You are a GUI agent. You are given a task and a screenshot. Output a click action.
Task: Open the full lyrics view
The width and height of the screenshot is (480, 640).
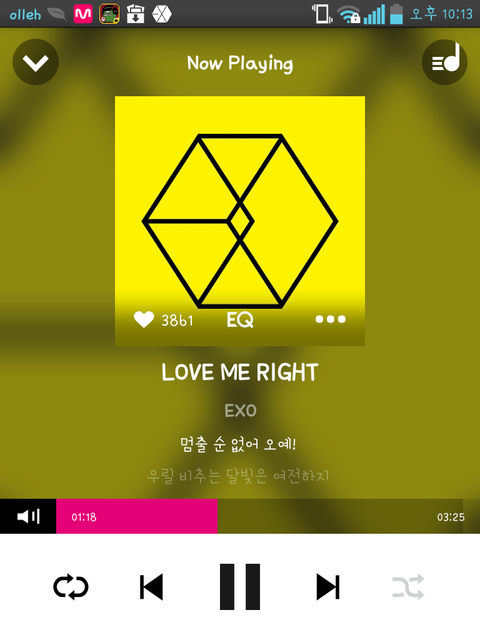tap(238, 460)
